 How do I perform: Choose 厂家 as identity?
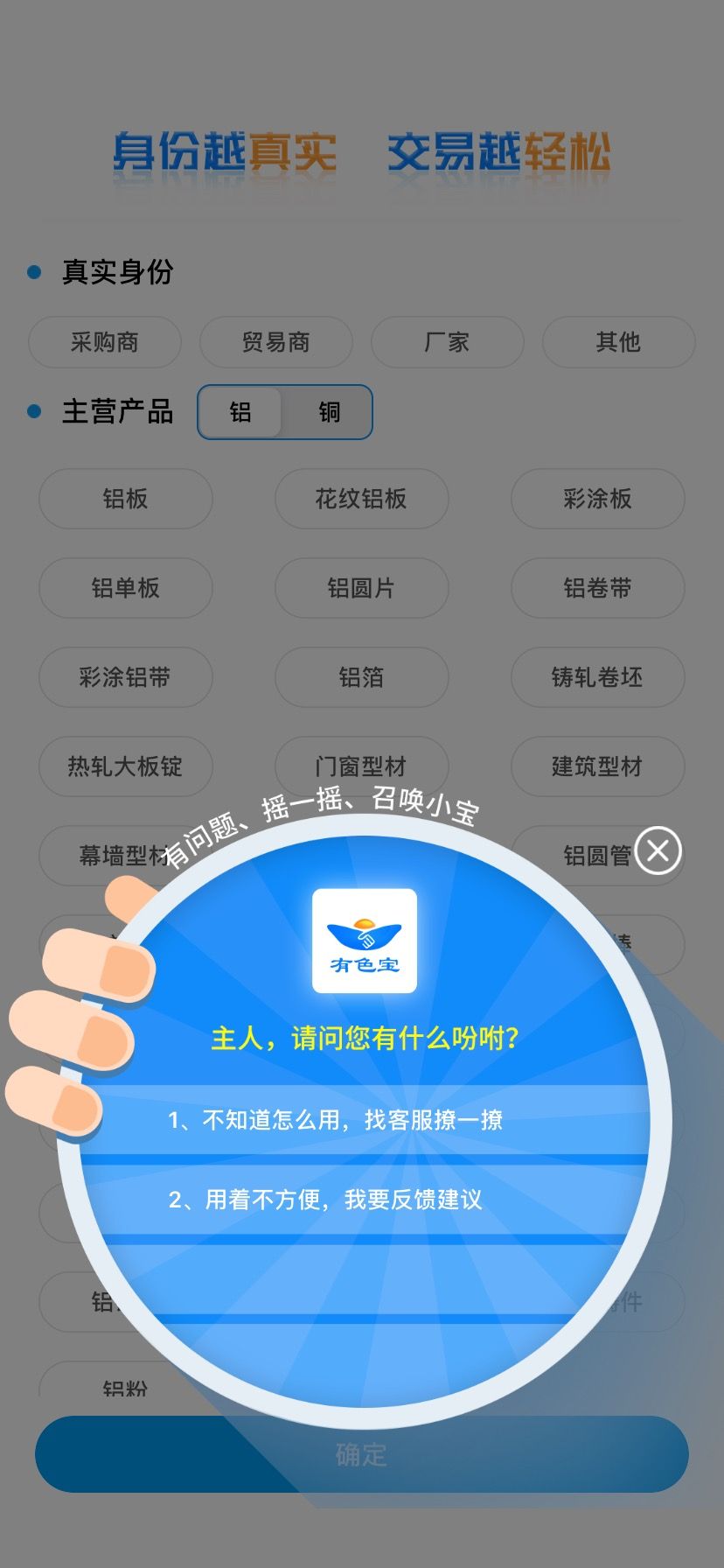pyautogui.click(x=448, y=342)
